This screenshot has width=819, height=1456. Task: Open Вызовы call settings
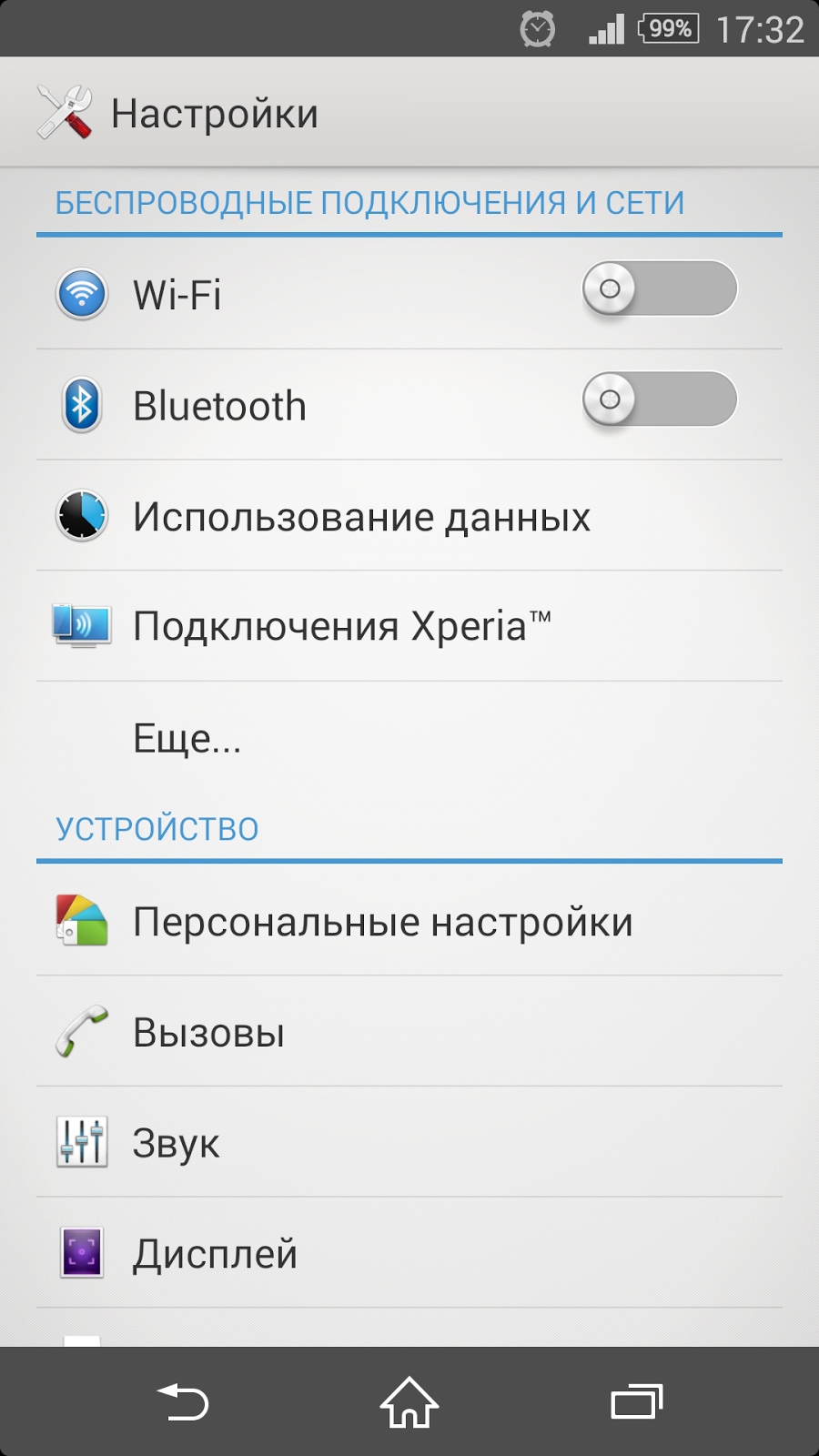pyautogui.click(x=209, y=1033)
